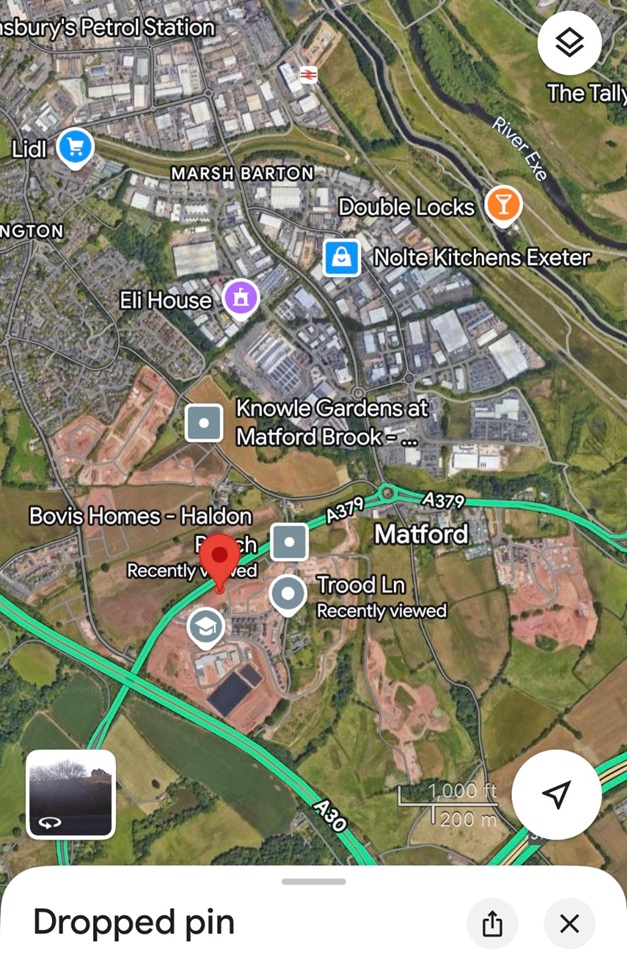
Task: Tap the red dropped pin marker
Action: point(219,557)
